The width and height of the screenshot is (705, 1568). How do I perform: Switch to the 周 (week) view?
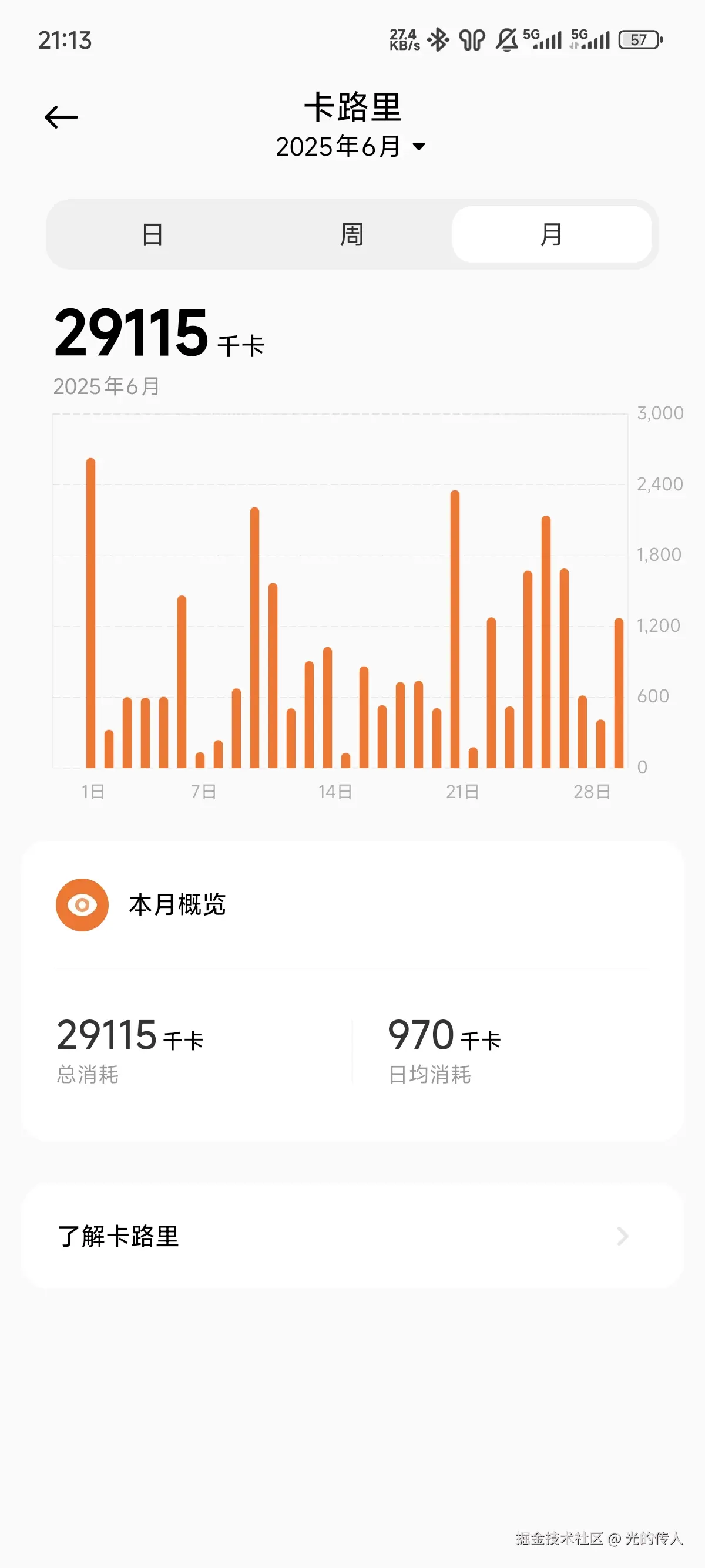[x=352, y=234]
